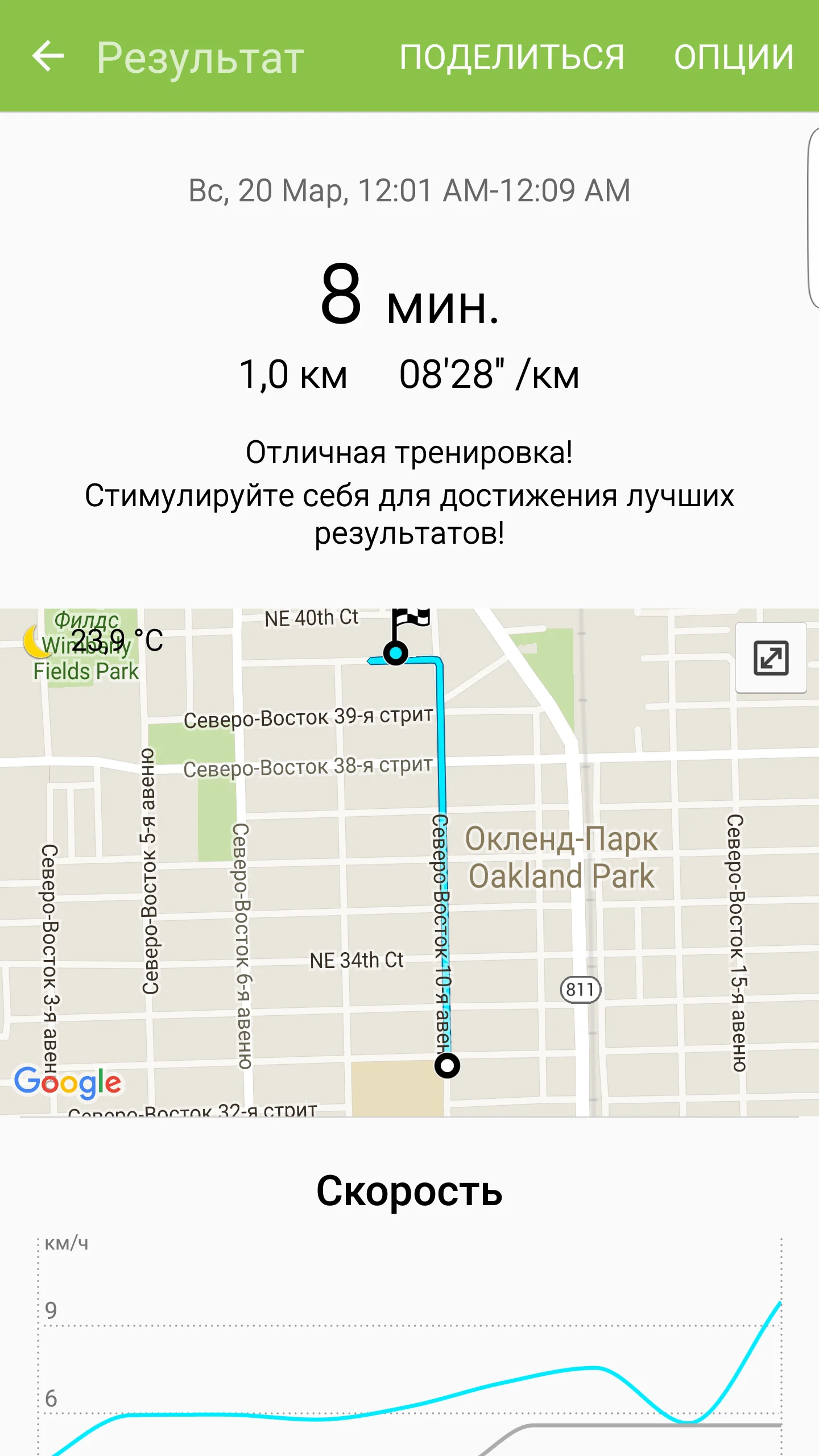Screen dimensions: 819x1456
Task: Tap the back arrow to return
Action: [x=48, y=56]
